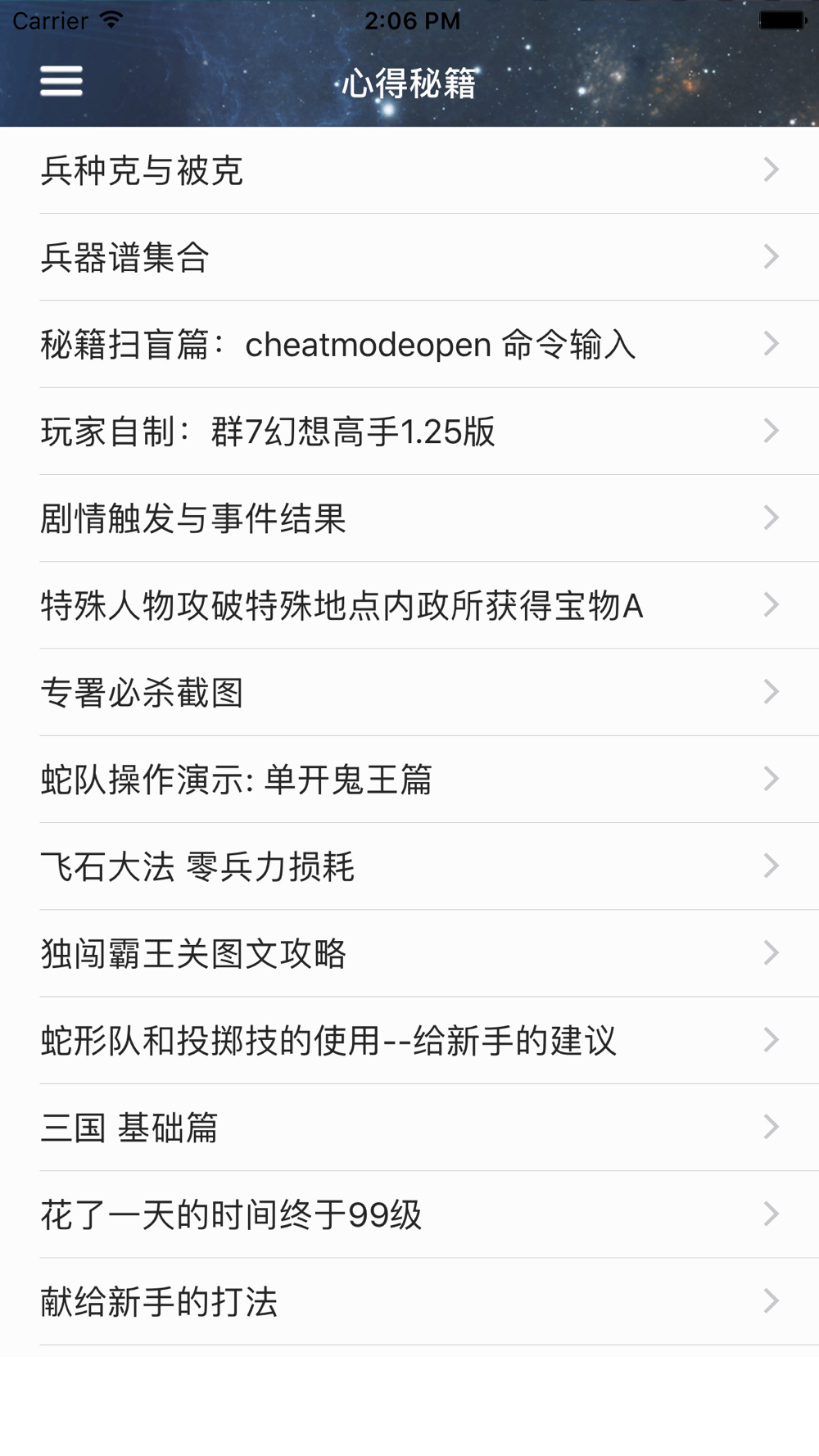819x1456 pixels.
Task: Open 独闯霸王关图文攻略
Action: point(409,953)
